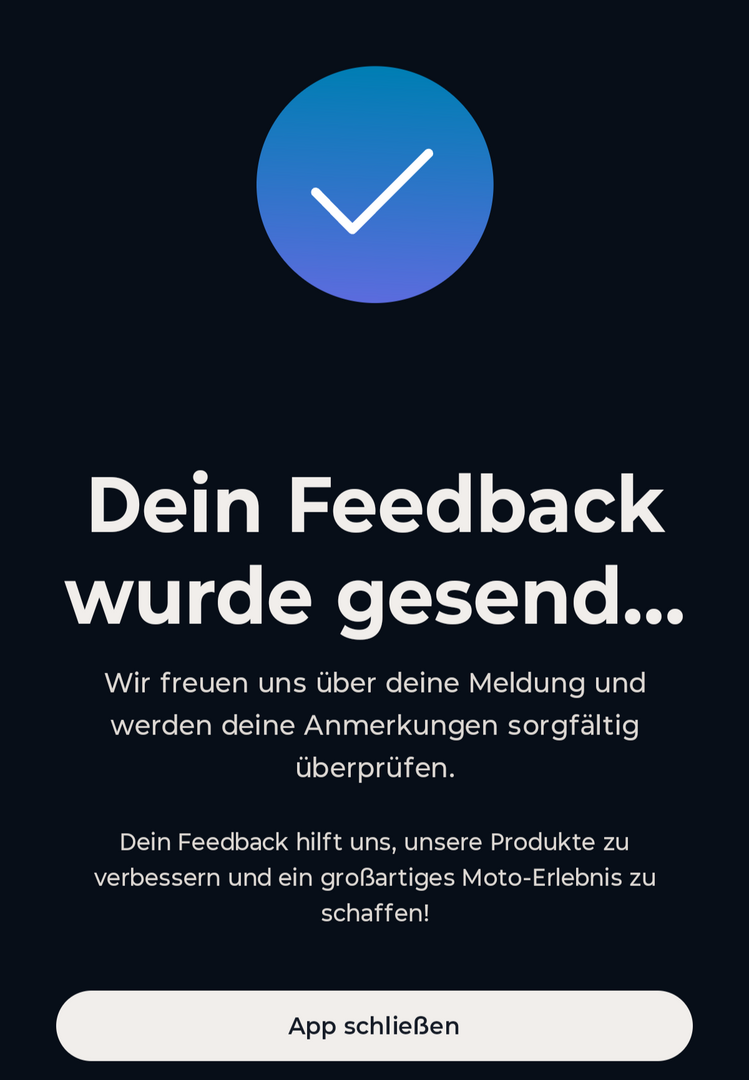This screenshot has width=749, height=1080.
Task: Tap the App schließen button
Action: coord(374,1025)
